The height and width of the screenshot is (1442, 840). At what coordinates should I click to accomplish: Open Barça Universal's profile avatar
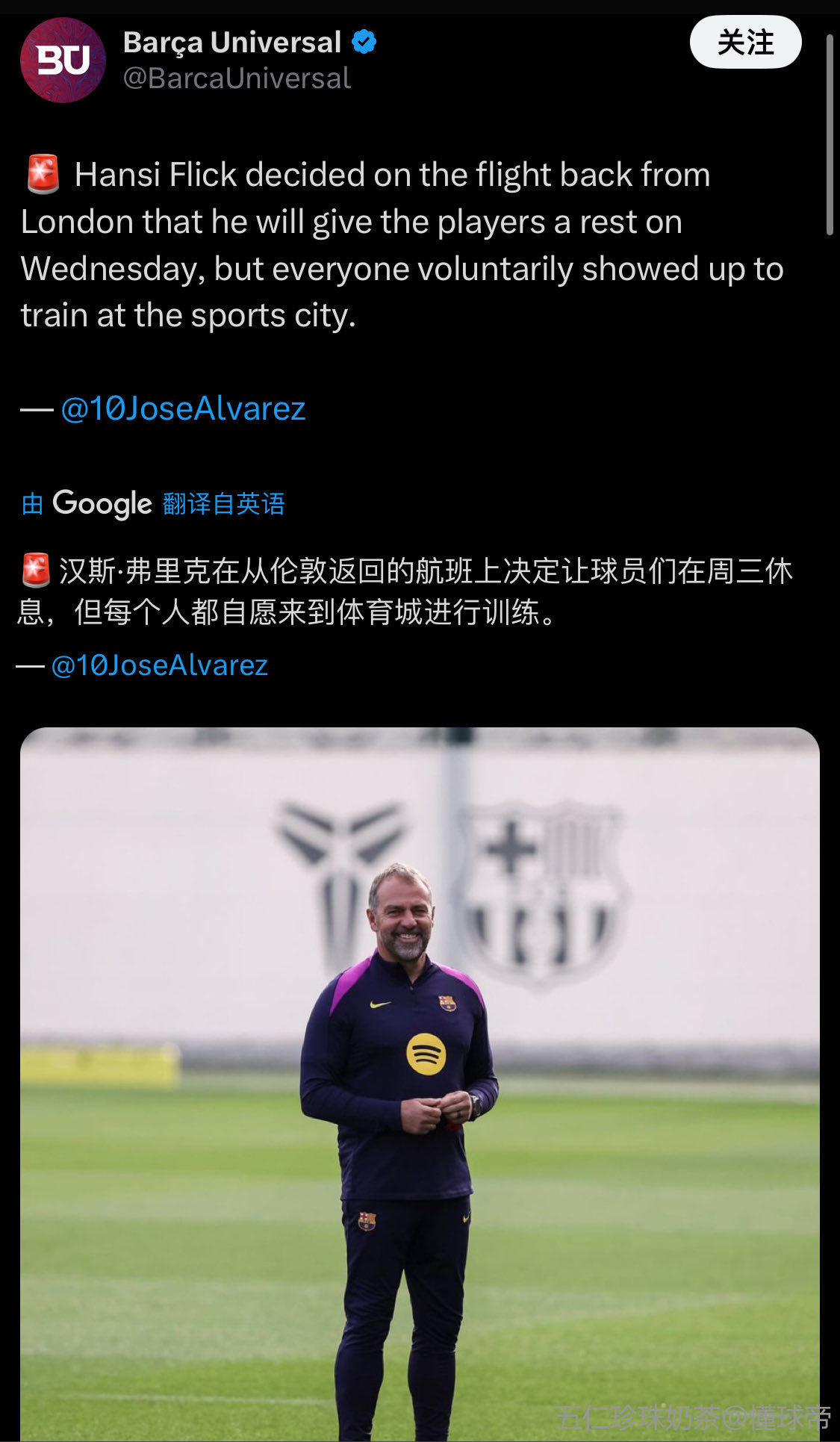click(x=63, y=60)
